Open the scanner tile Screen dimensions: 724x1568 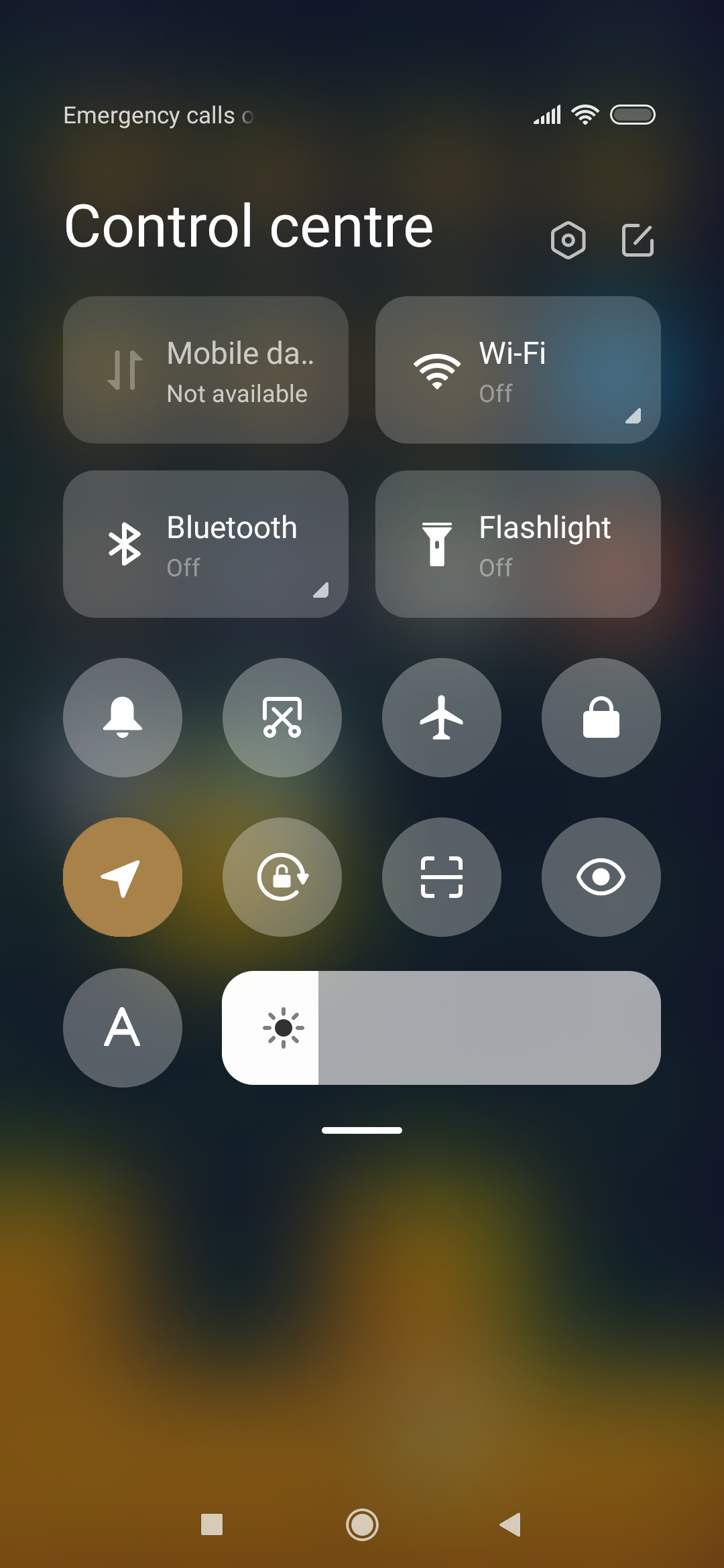coord(442,877)
